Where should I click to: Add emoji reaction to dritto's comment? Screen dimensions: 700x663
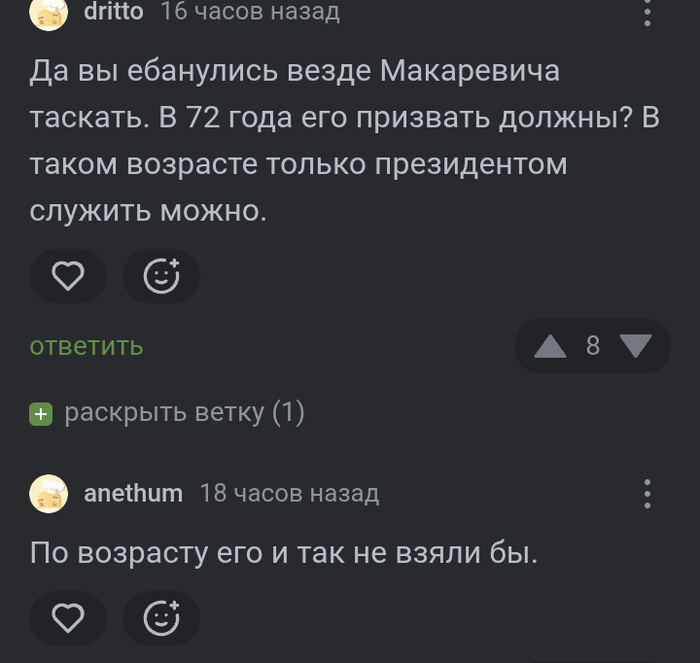click(161, 276)
